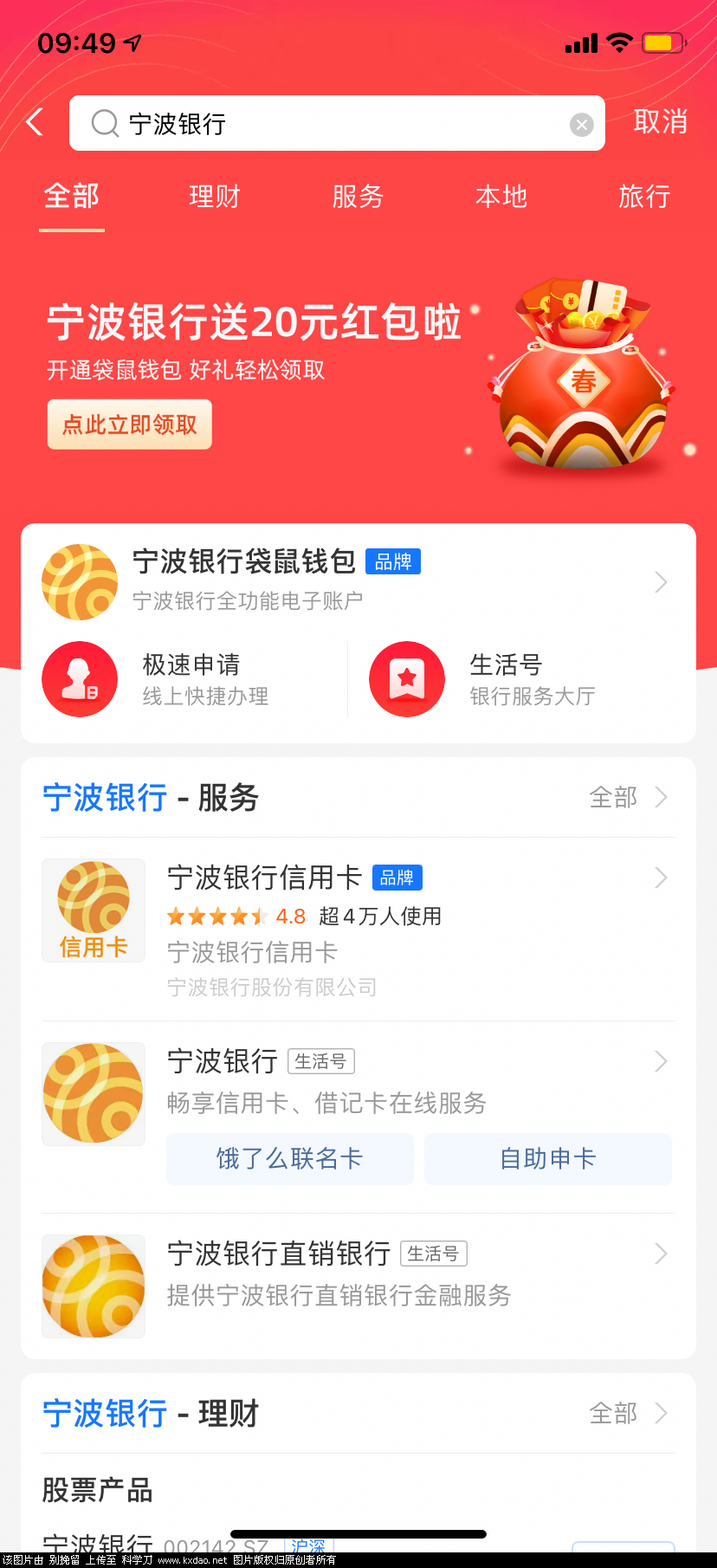This screenshot has width=717, height=1568.
Task: Tap the 自助申卡 button
Action: pos(548,1159)
